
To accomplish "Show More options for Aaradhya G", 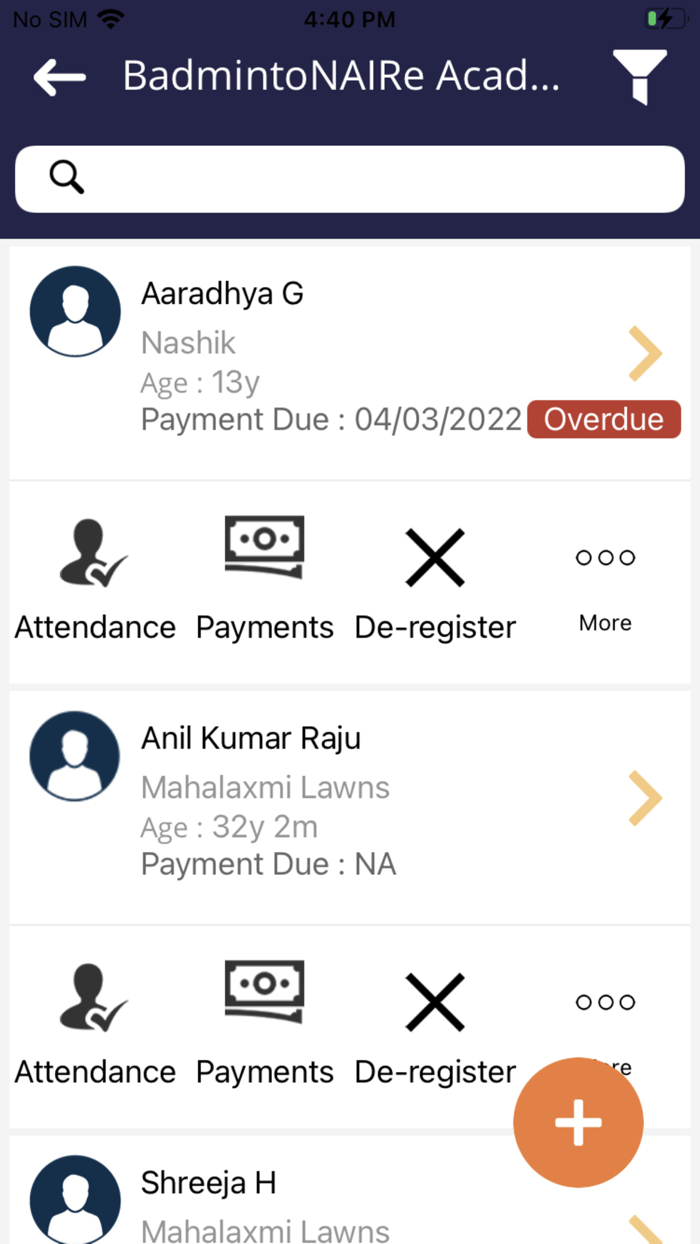I will (605, 589).
